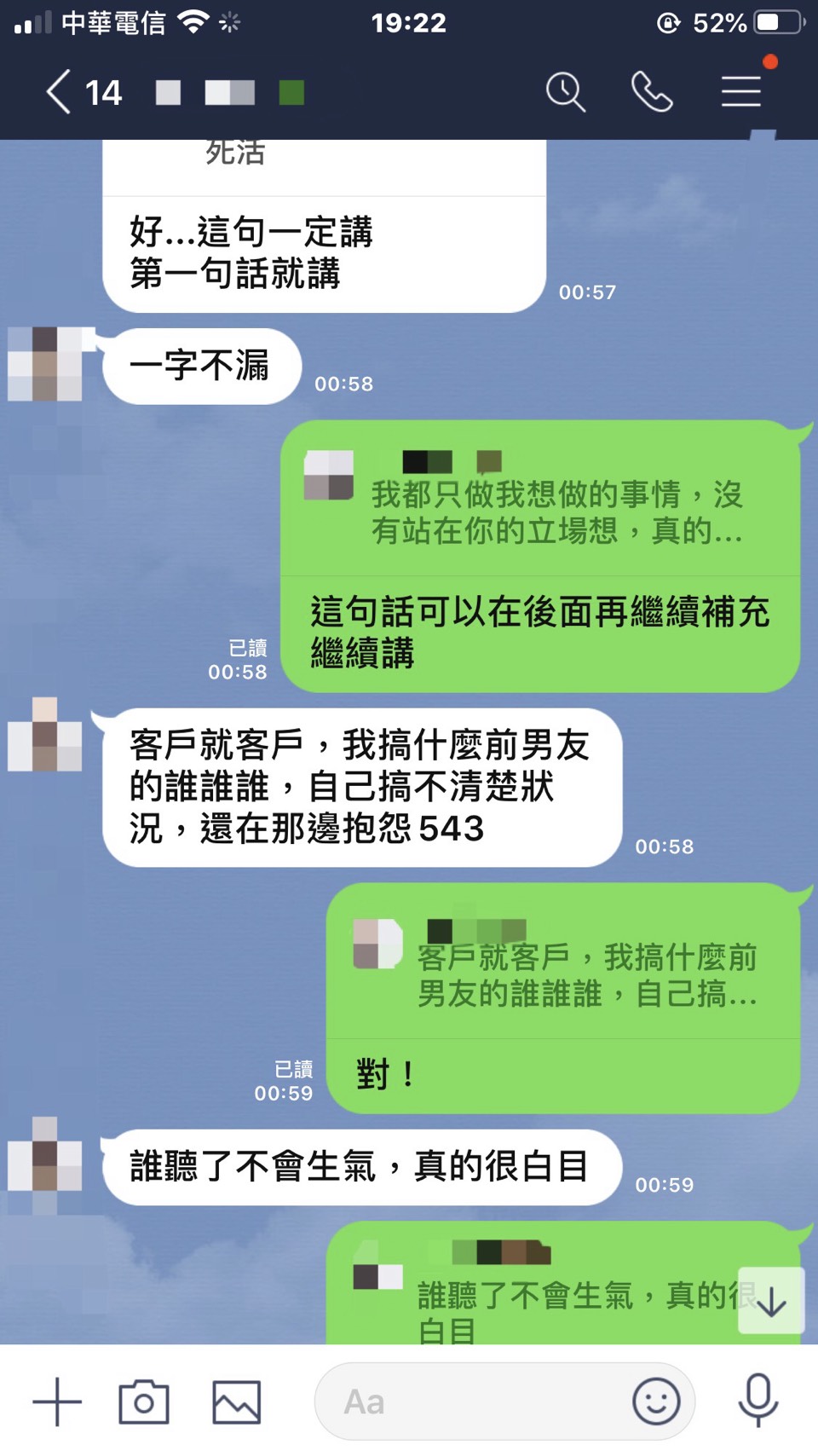The image size is (818, 1456).
Task: Go back to the chat list
Action: 60,92
